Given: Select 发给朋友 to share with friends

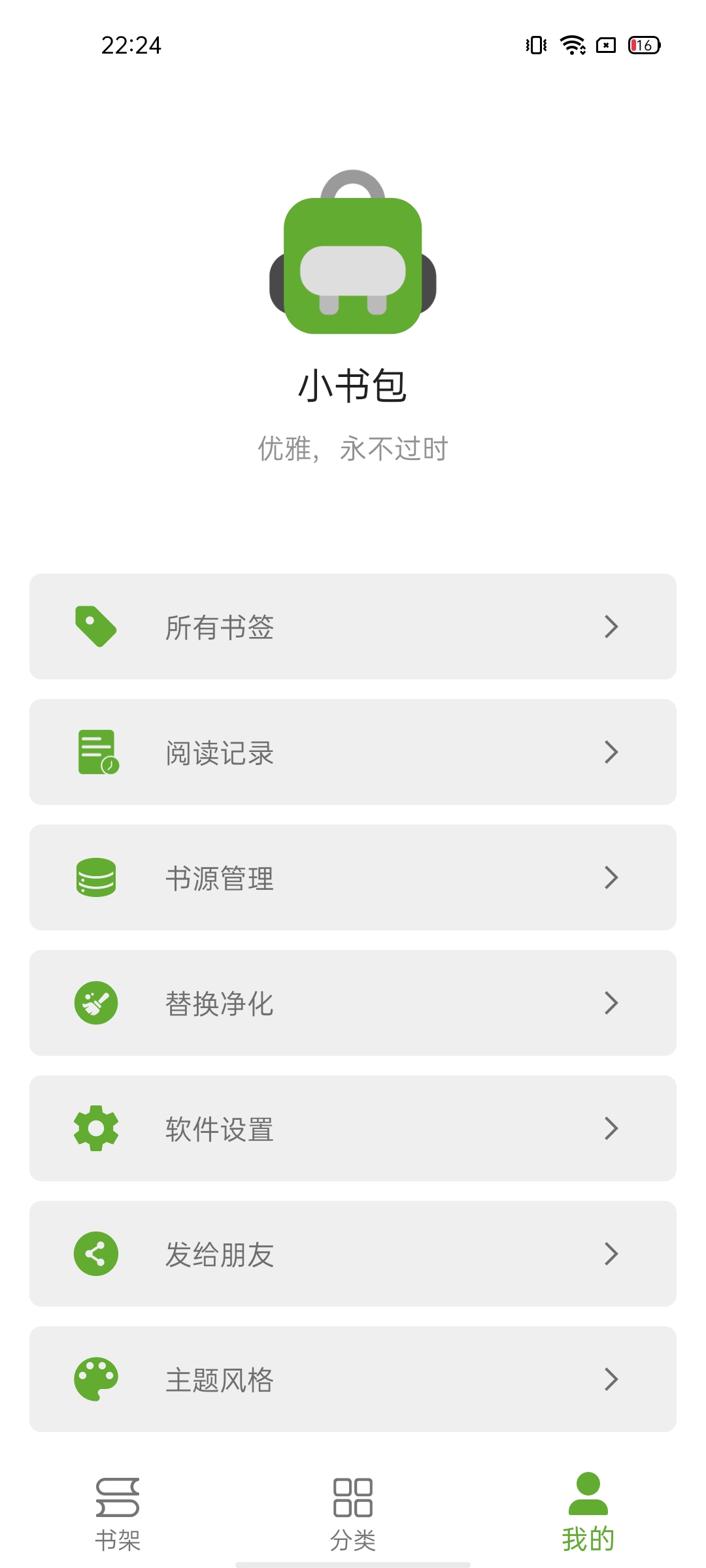Looking at the screenshot, I should pos(353,1254).
